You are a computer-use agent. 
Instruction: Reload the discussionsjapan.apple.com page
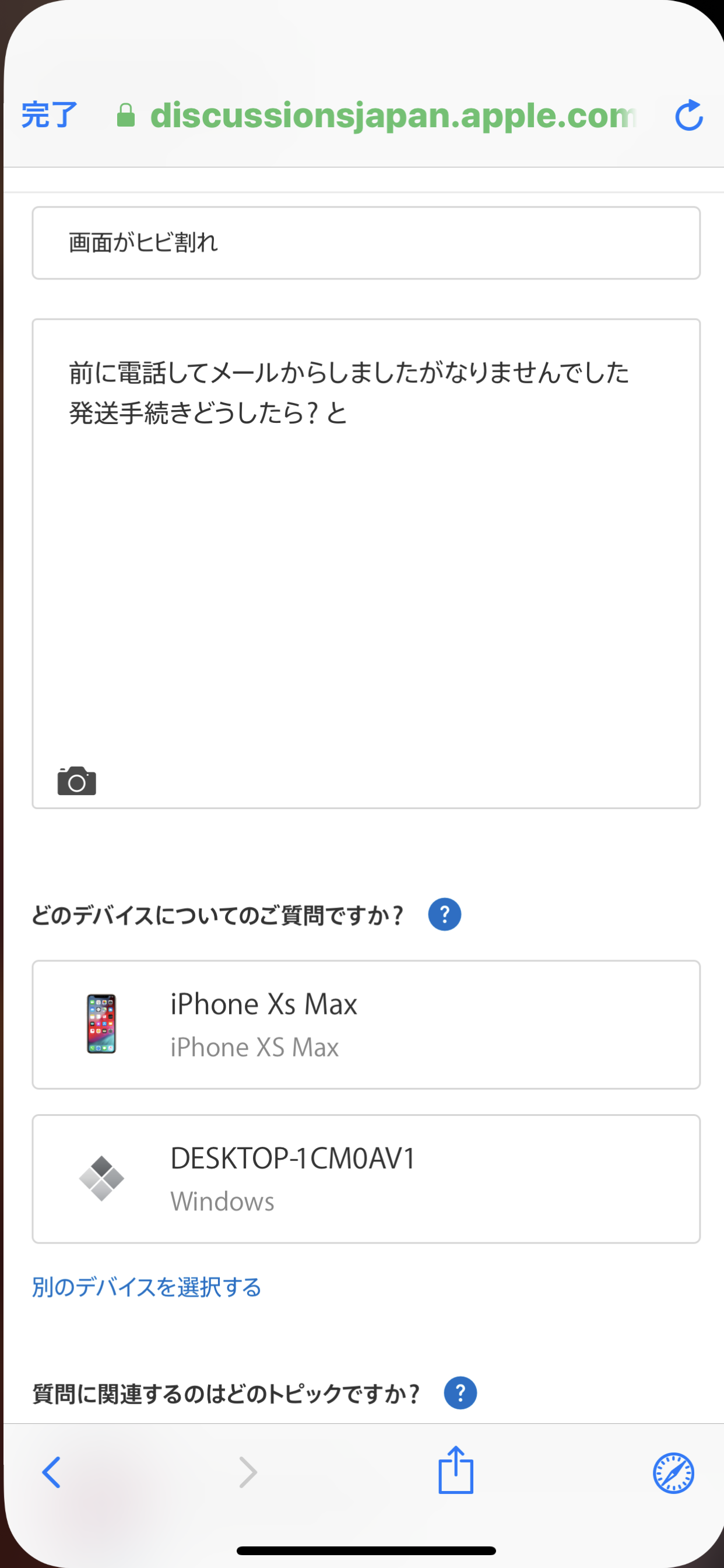click(688, 115)
